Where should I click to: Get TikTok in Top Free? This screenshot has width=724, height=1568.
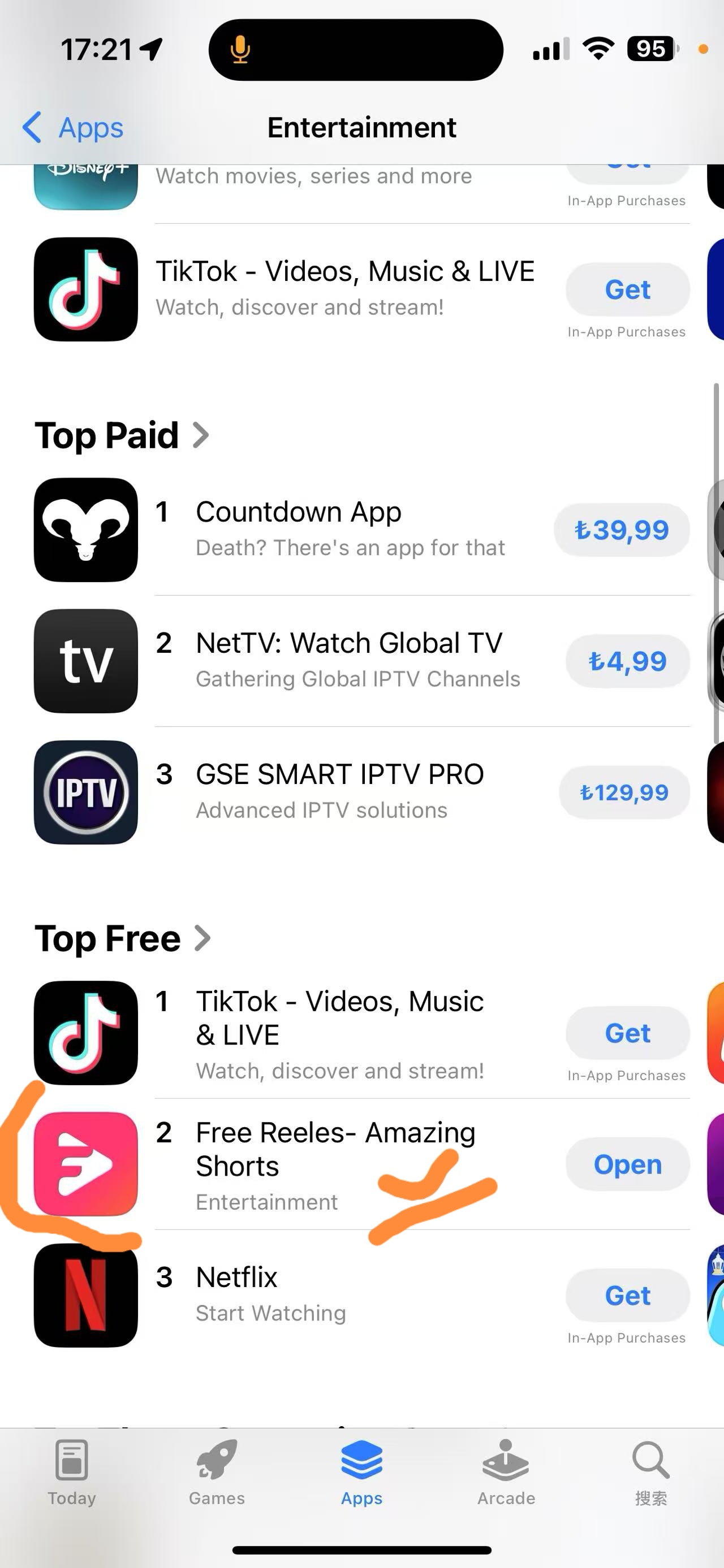tap(627, 1033)
